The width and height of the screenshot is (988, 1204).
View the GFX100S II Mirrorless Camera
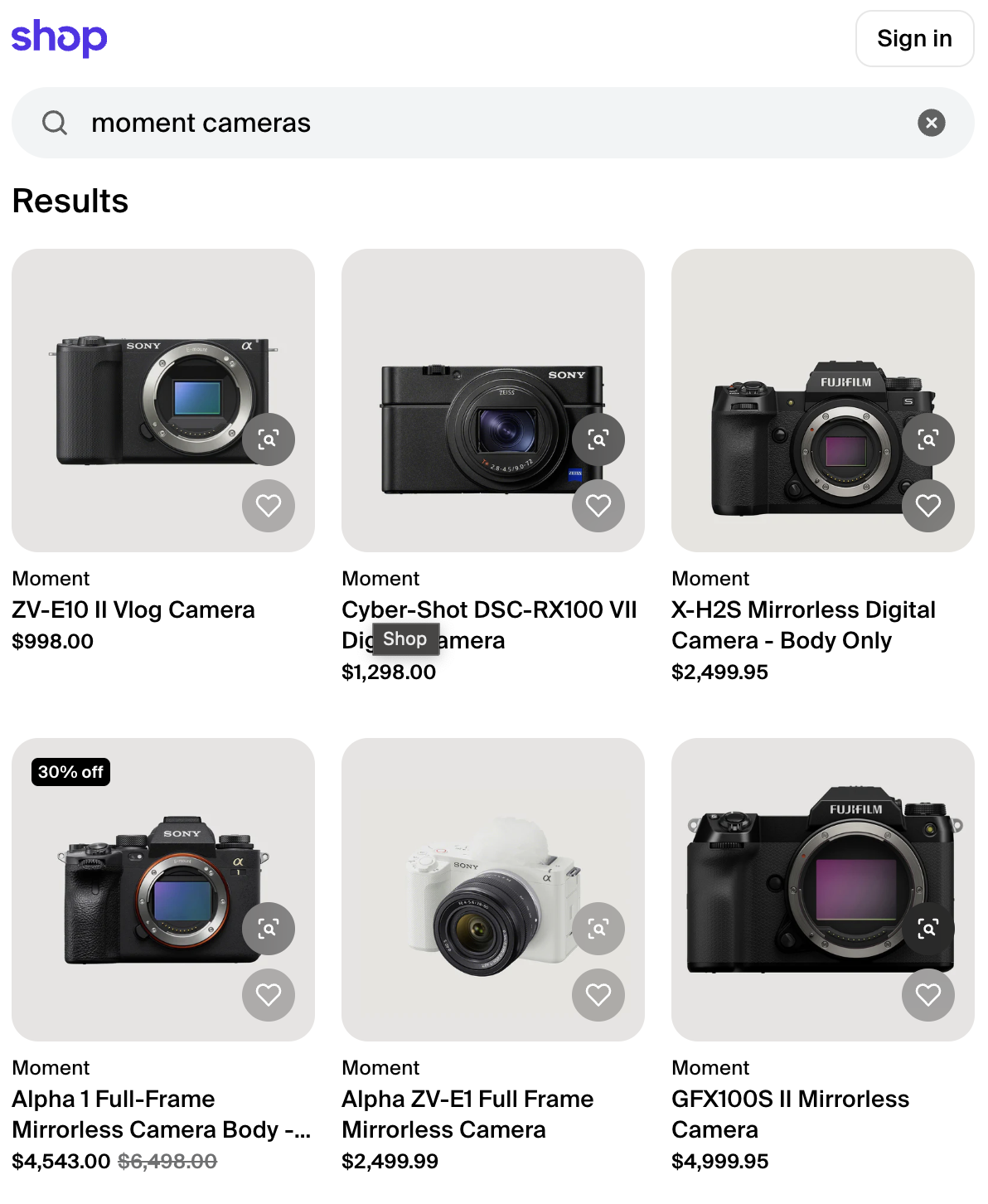[x=789, y=1114]
